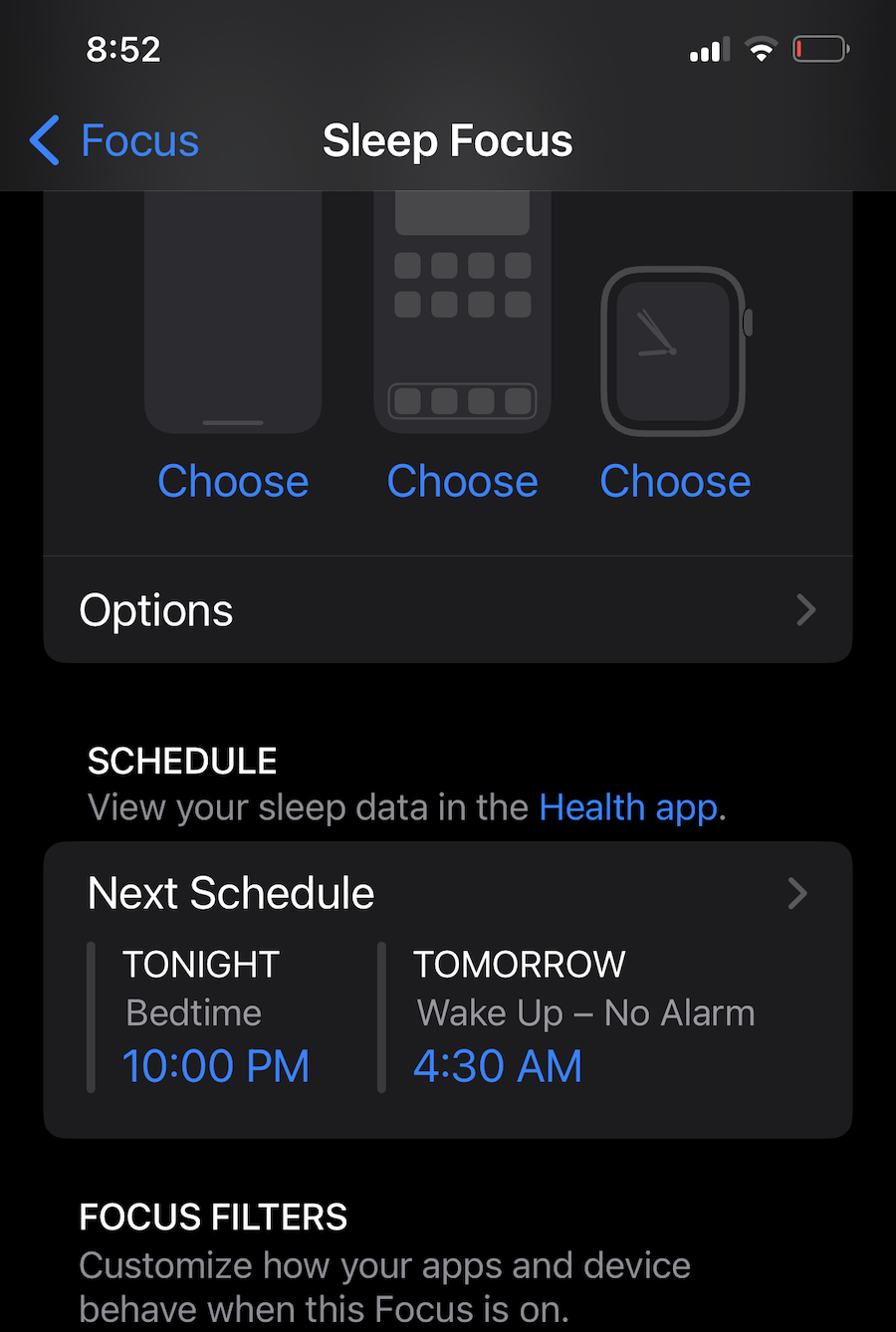896x1332 pixels.
Task: Choose a Home Screen for Sleep Focus
Action: click(461, 481)
